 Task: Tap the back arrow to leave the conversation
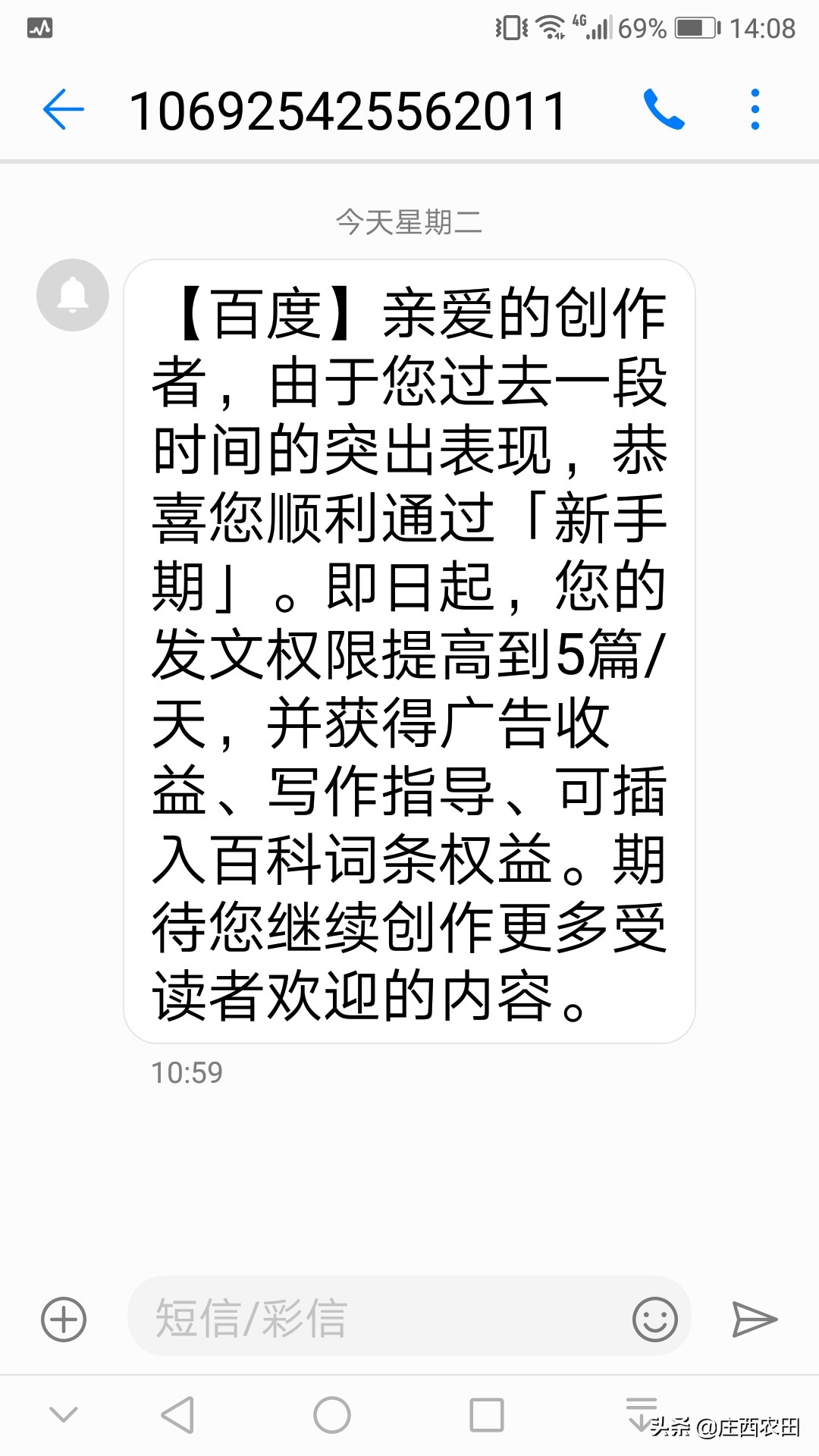pos(64,110)
